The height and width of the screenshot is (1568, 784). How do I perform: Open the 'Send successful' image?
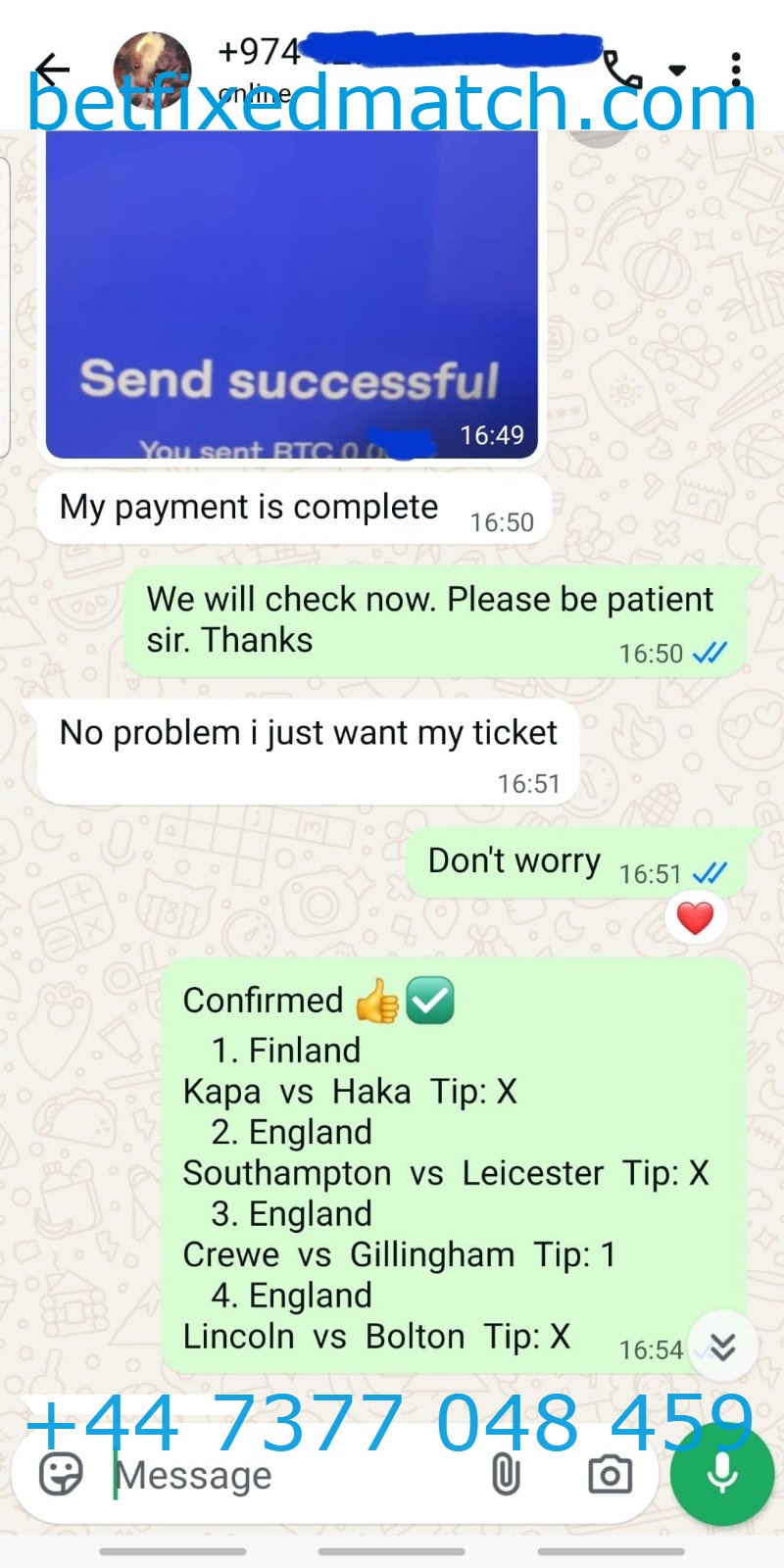tap(291, 294)
